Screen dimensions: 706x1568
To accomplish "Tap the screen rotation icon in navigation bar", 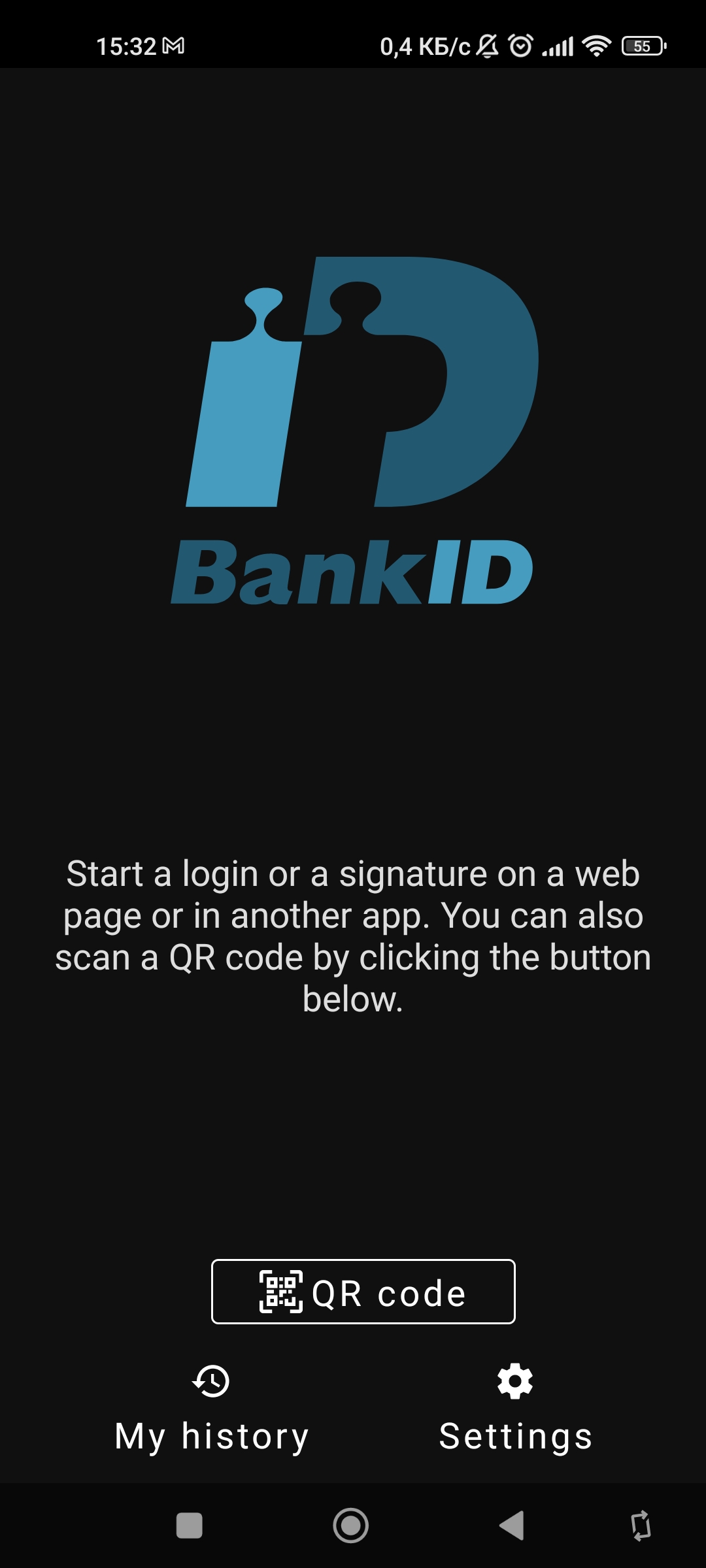I will click(641, 1526).
